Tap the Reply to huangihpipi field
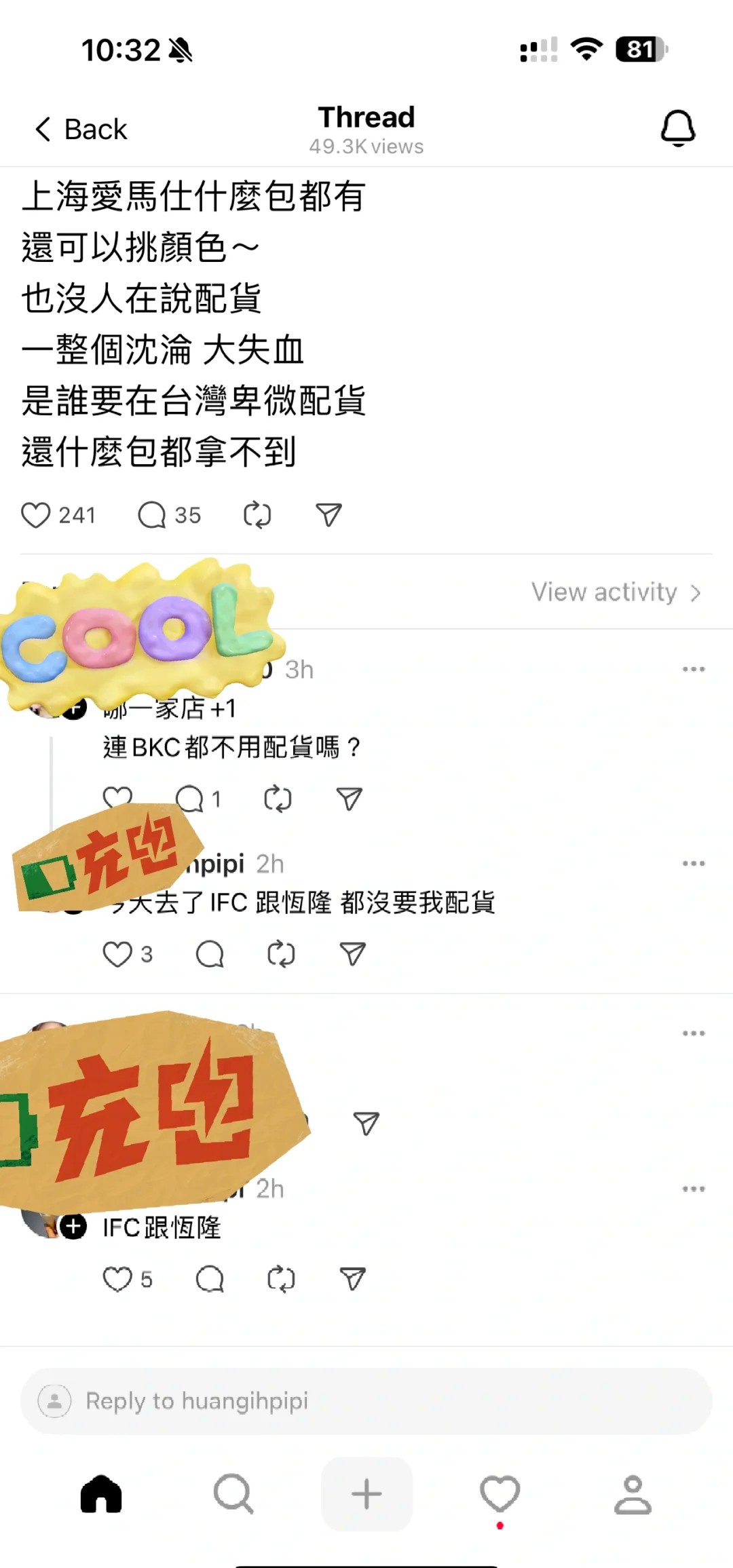The image size is (733, 1568). click(366, 1401)
